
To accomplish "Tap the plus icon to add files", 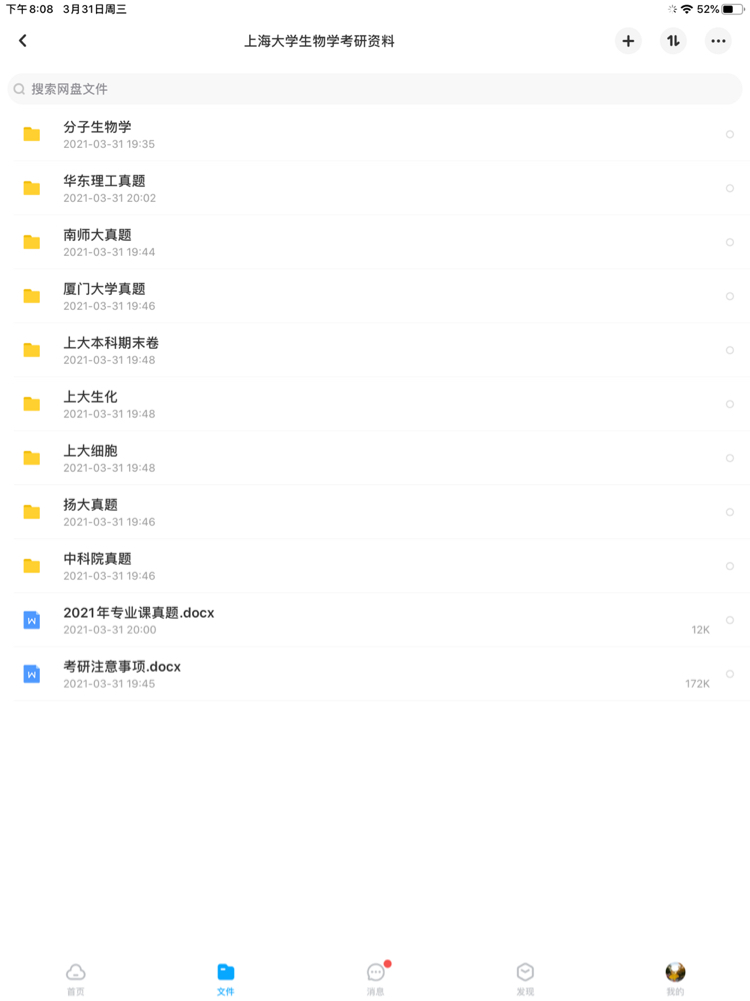I will (628, 41).
